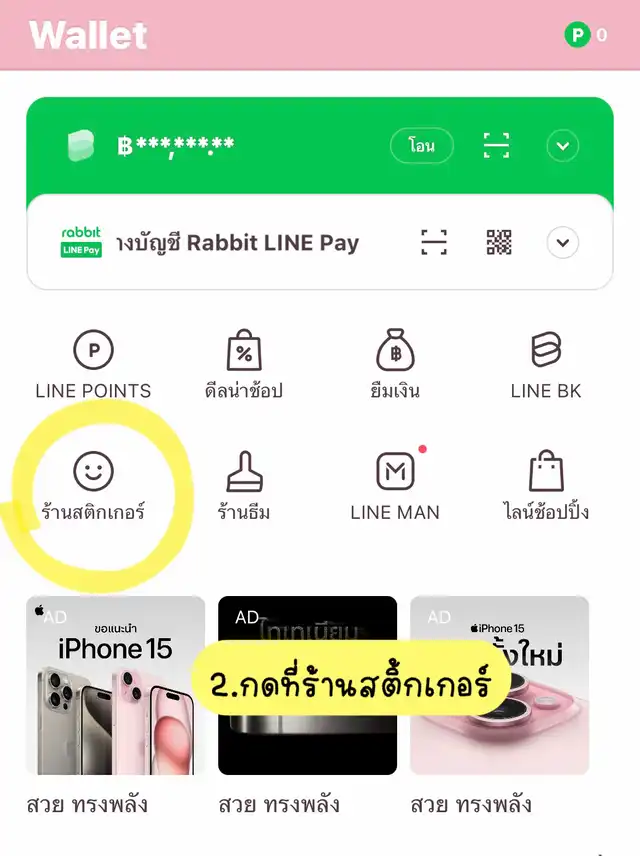Select ยืมเงิน borrow money

[x=395, y=364]
